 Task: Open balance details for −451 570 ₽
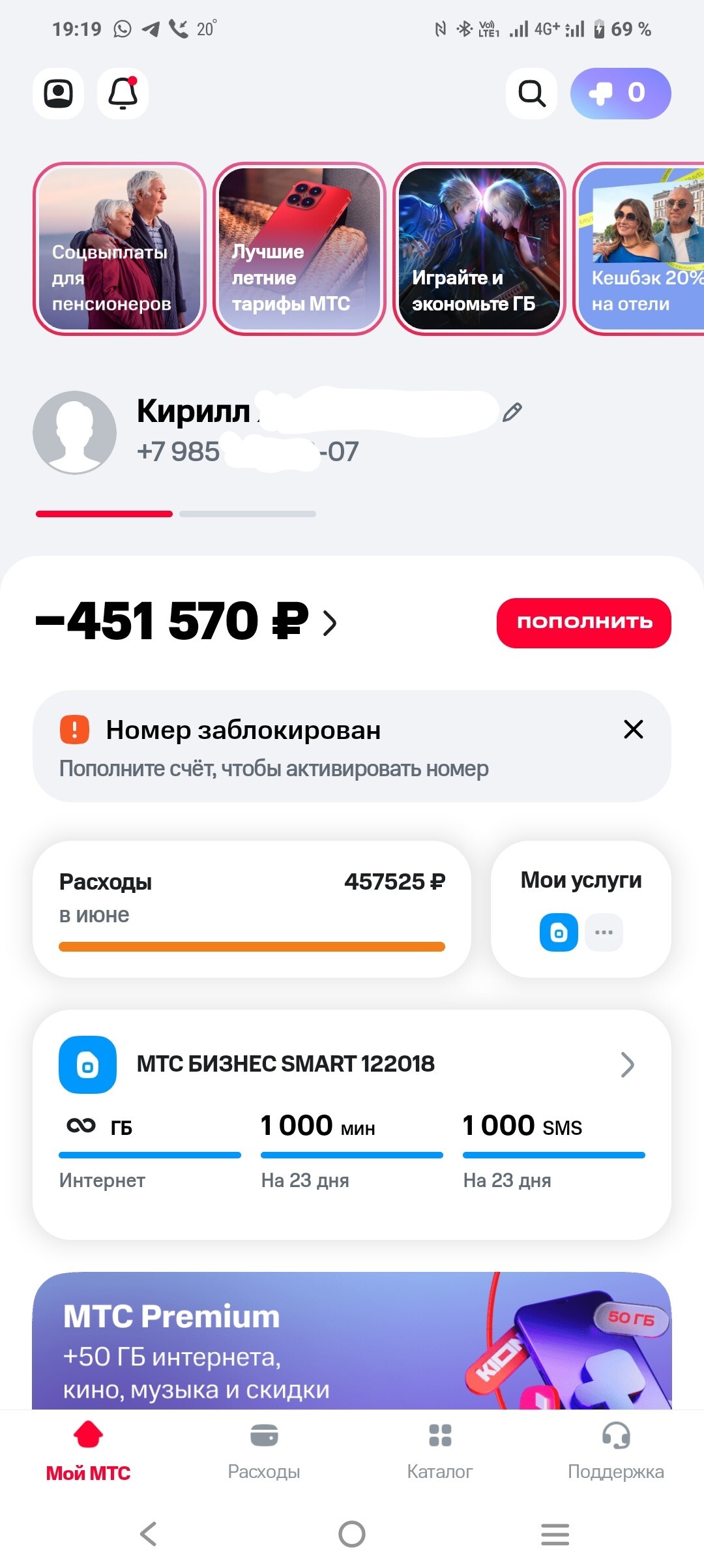[186, 622]
